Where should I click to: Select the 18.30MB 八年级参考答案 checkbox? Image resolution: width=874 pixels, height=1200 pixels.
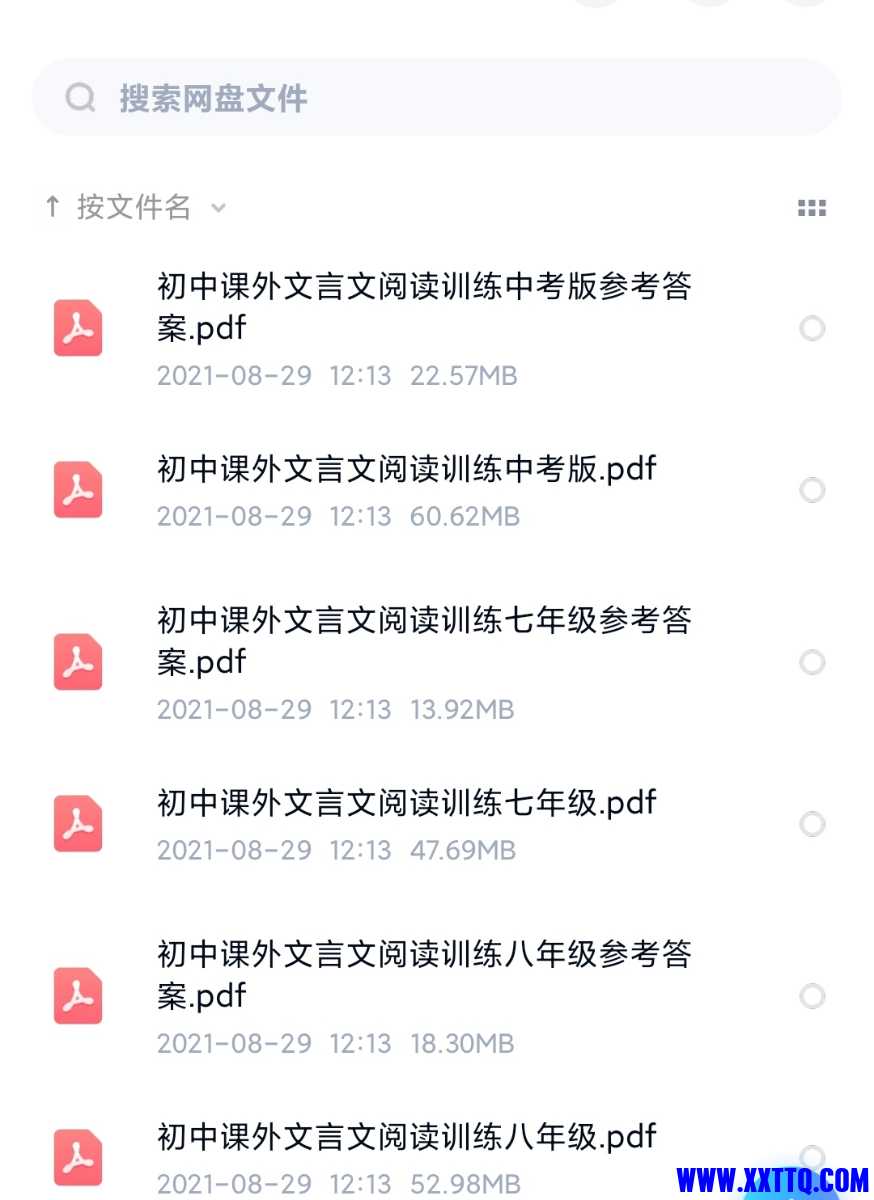[812, 996]
